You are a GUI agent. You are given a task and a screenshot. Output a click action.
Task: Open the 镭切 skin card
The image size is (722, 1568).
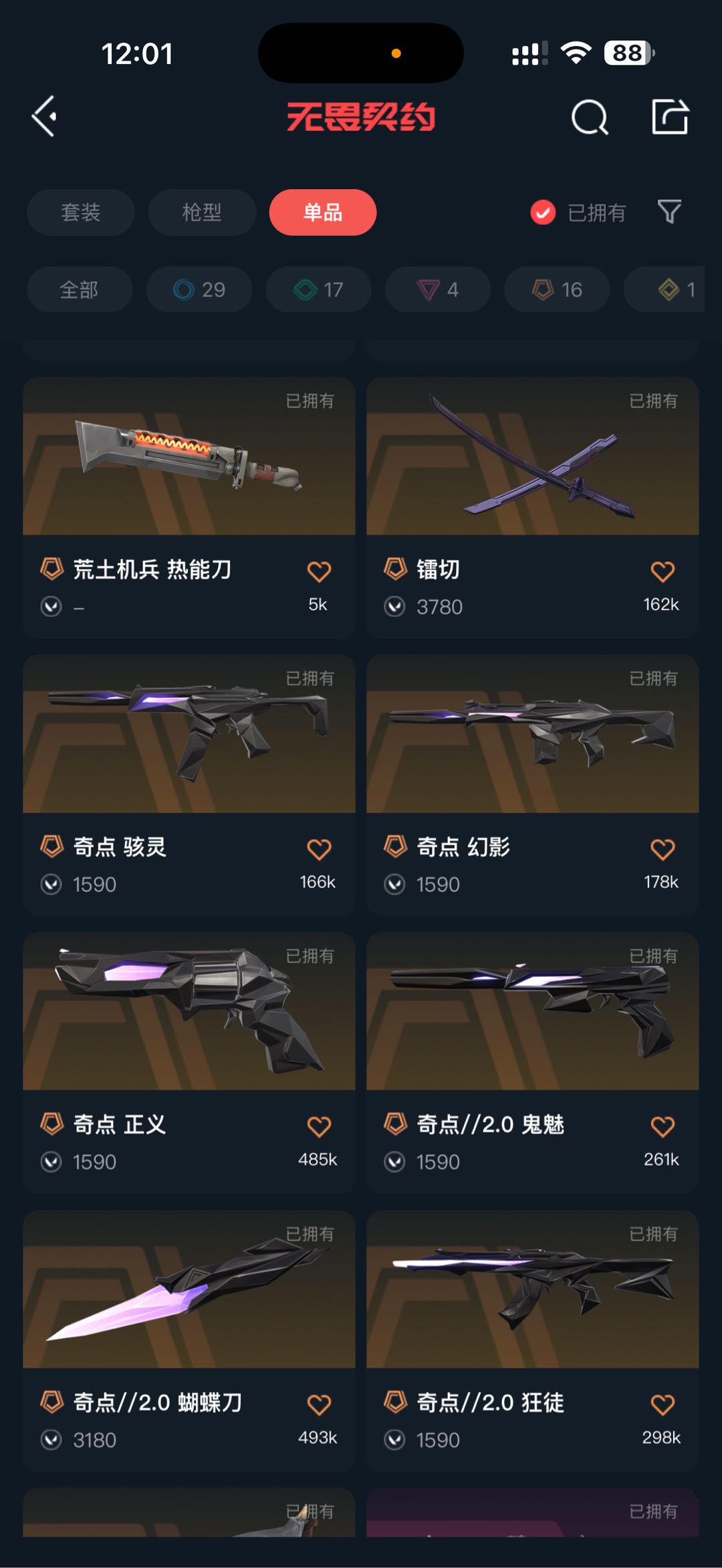[x=533, y=507]
